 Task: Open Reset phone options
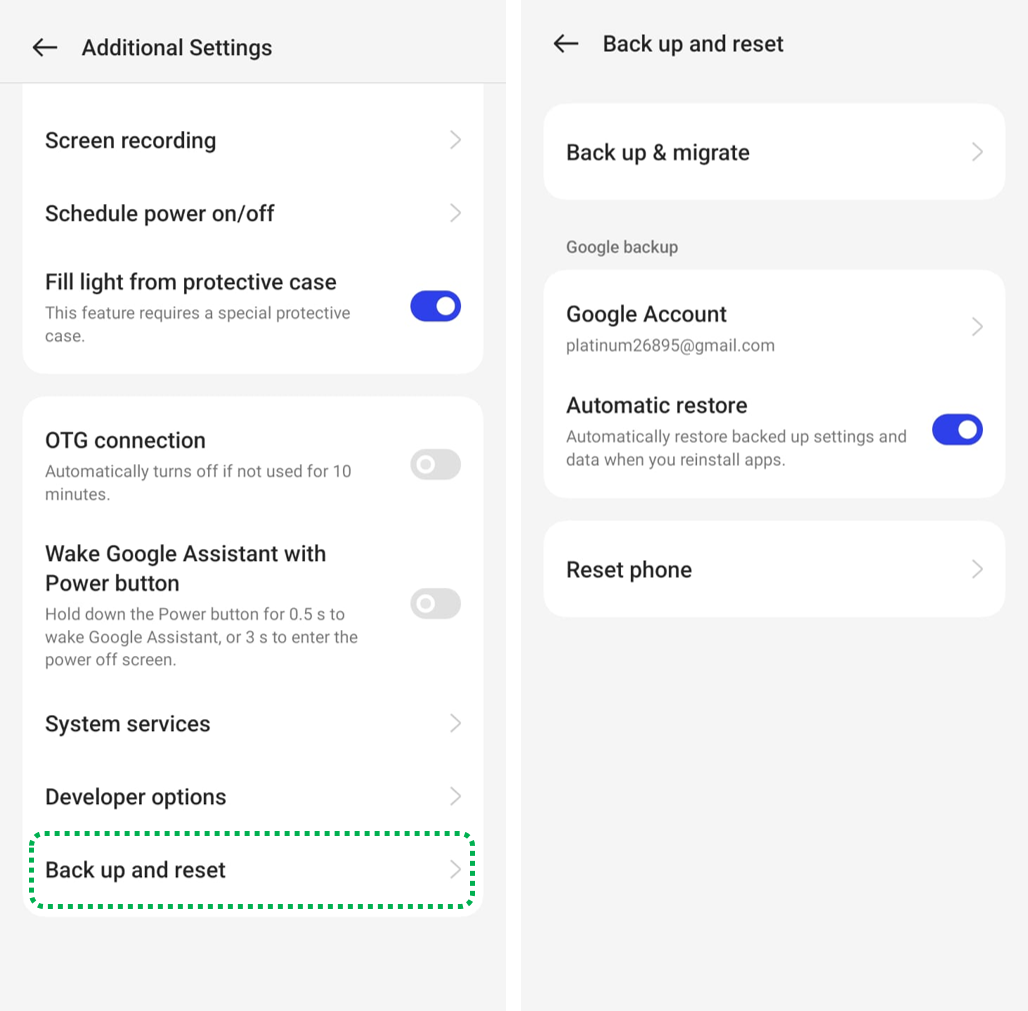(x=773, y=569)
